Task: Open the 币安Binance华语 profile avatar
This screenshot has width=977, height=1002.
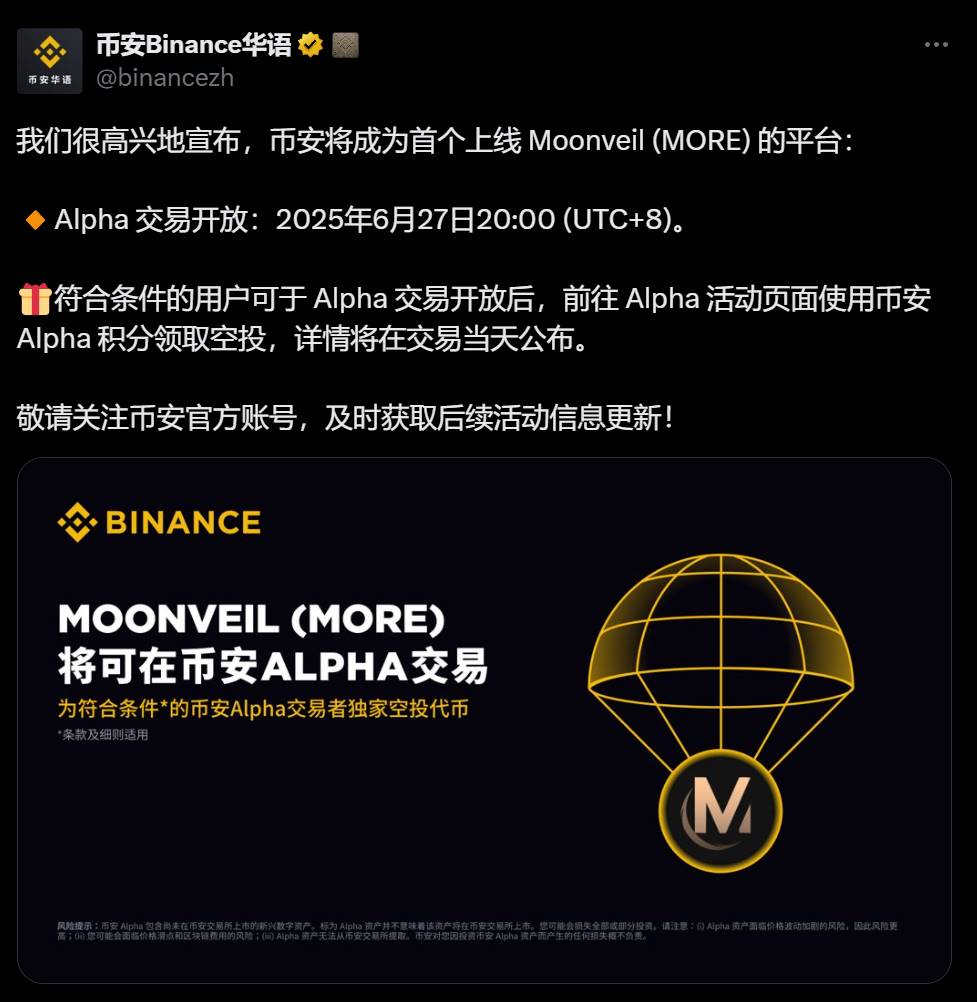Action: click(50, 61)
